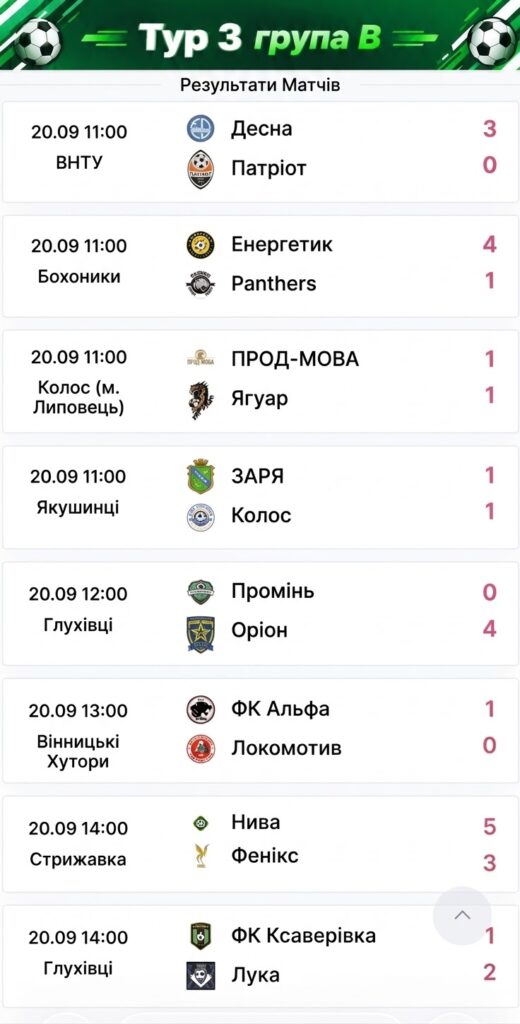Open the Десна vs Патріот match
Viewport: 520px width, 1024px height.
click(260, 152)
